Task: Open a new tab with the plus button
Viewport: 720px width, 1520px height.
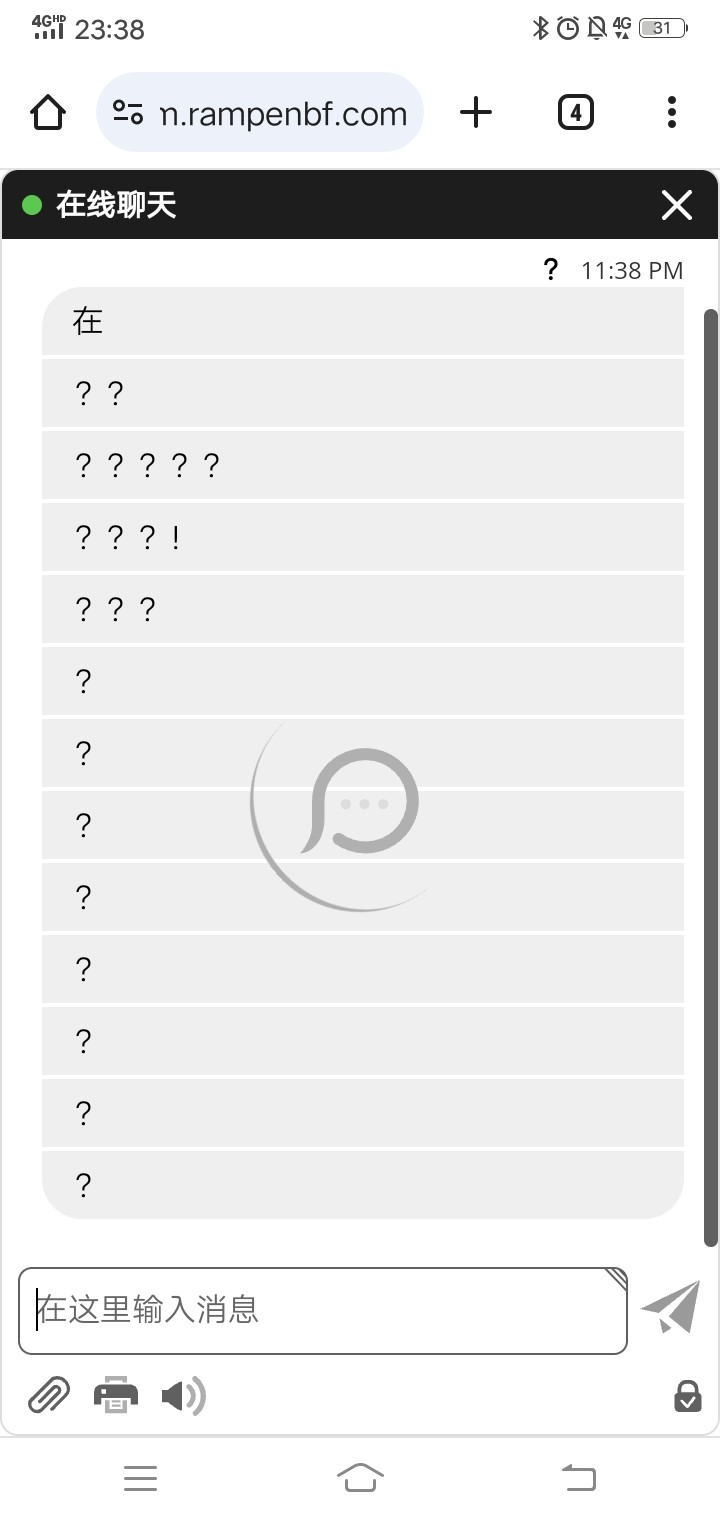Action: pos(476,112)
